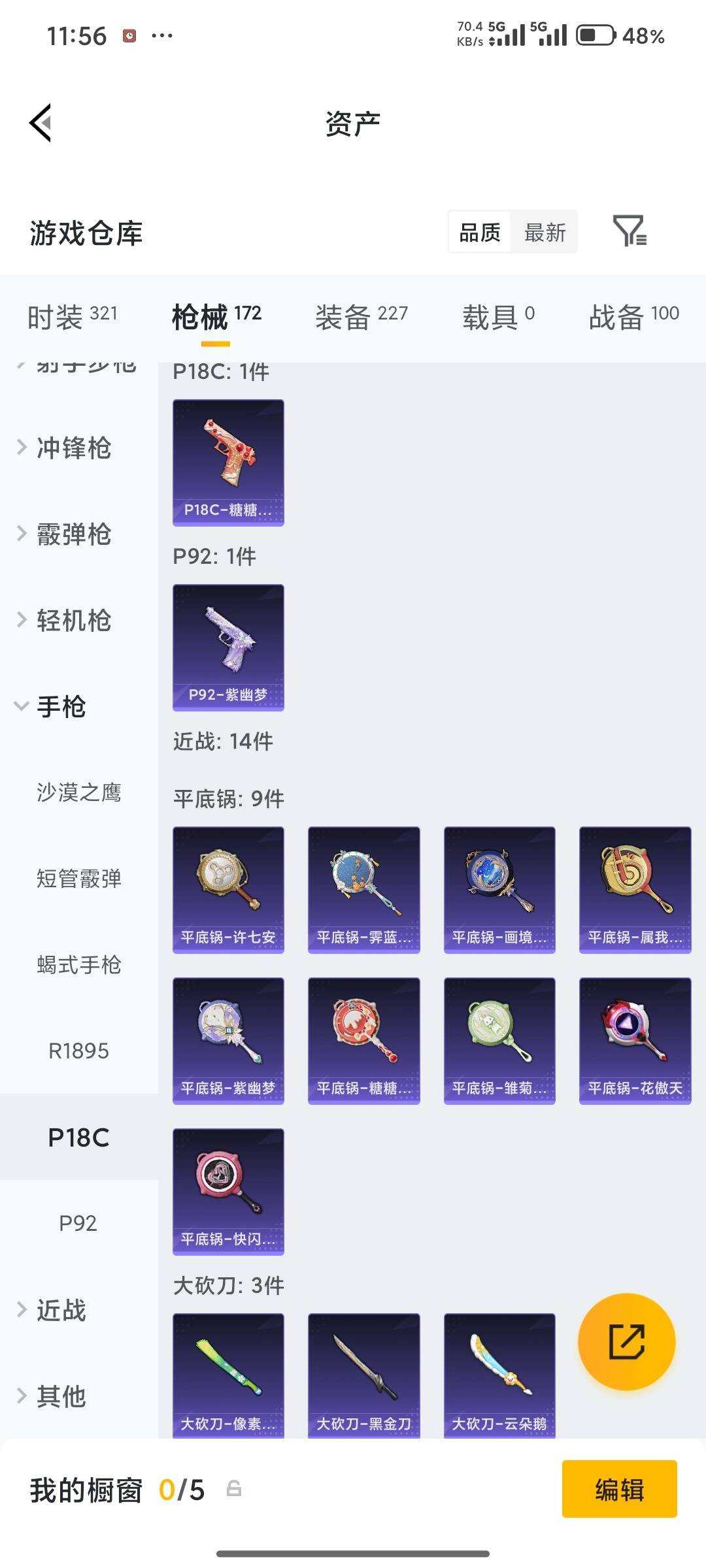Viewport: 706px width, 1568px height.
Task: Open the 平底锅-糖糖 item card
Action: [x=363, y=1039]
